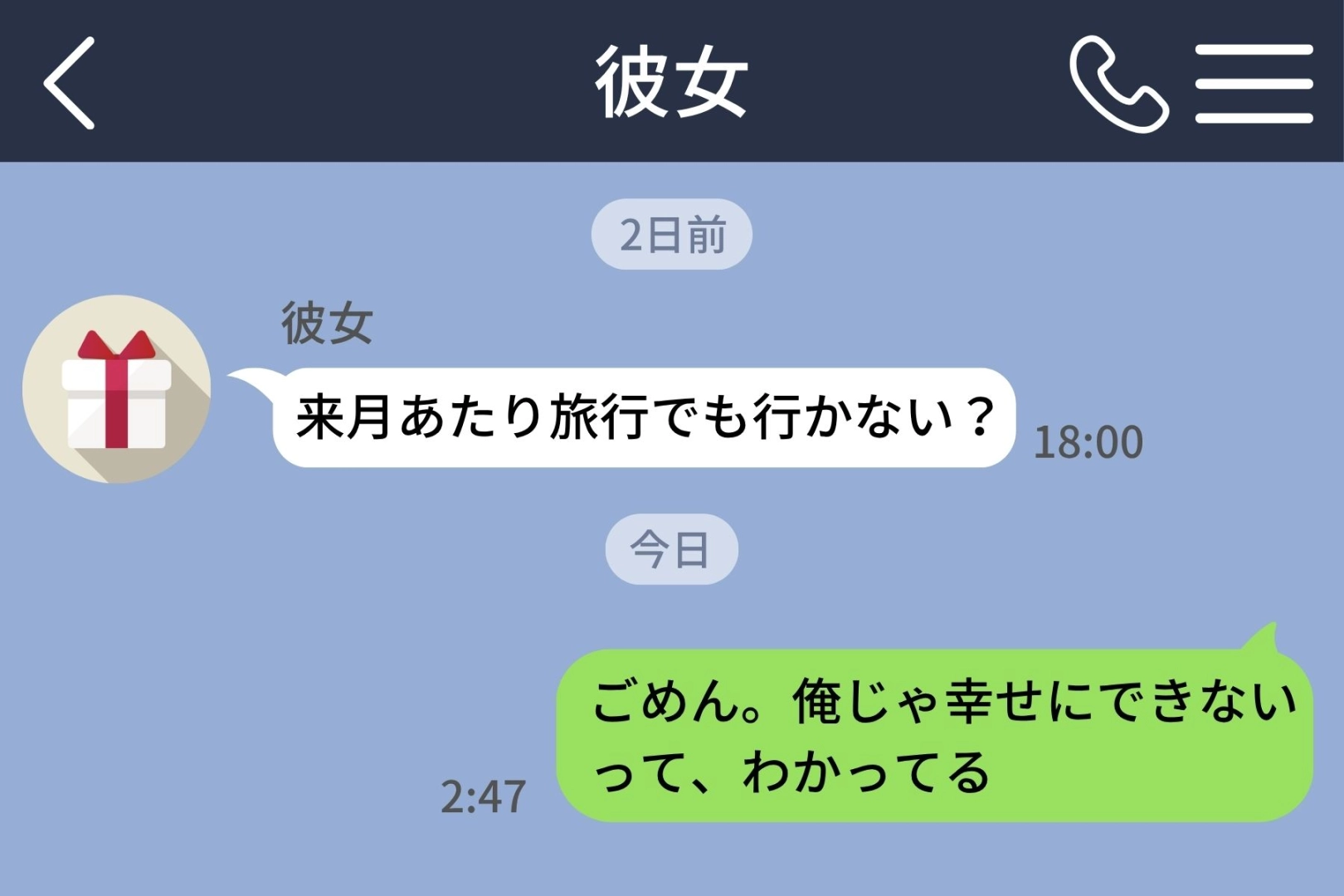The image size is (1344, 896).
Task: Open the chat hamburger menu
Action: (x=1254, y=84)
